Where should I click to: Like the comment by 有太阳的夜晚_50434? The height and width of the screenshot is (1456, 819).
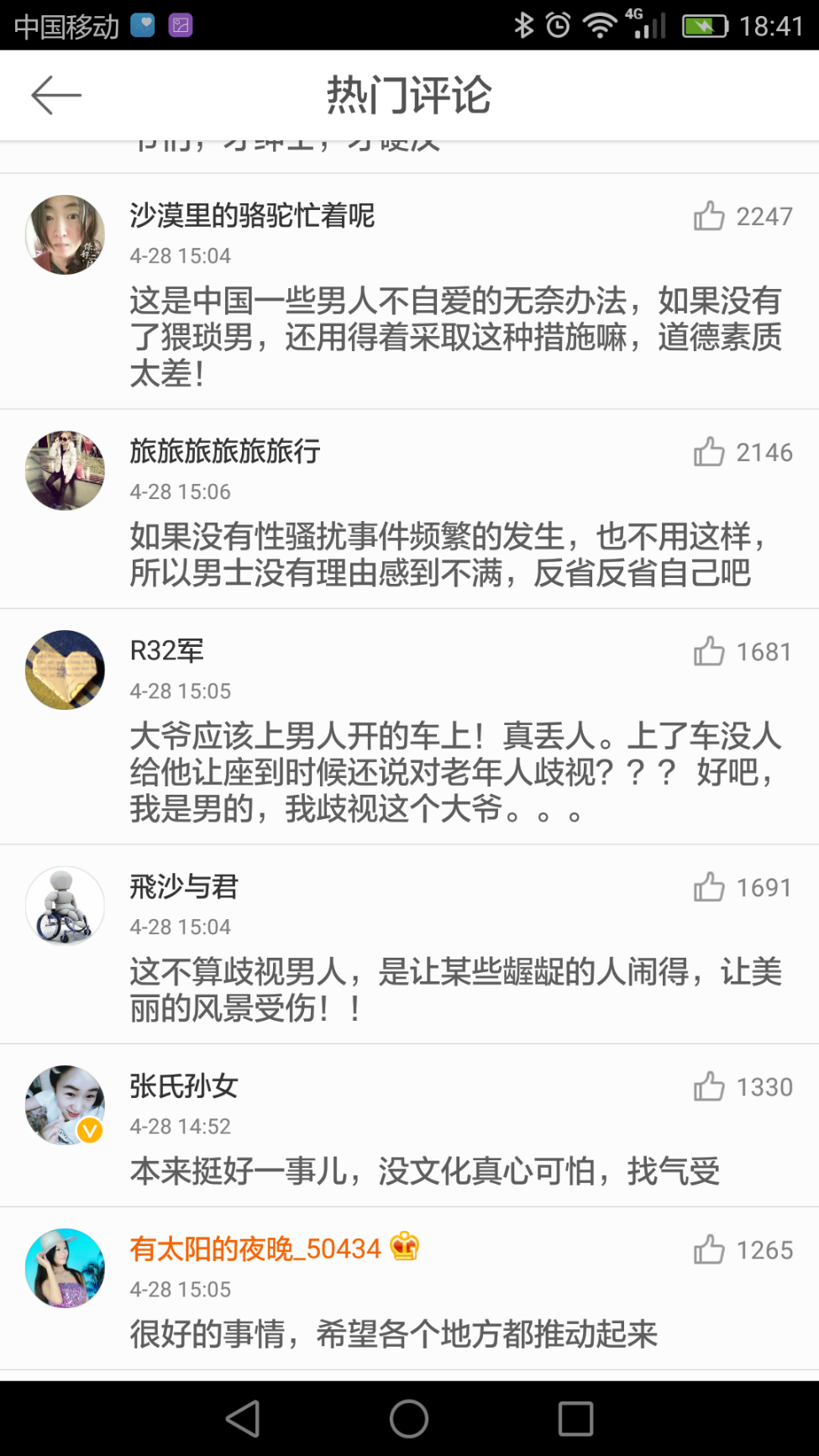[709, 1249]
